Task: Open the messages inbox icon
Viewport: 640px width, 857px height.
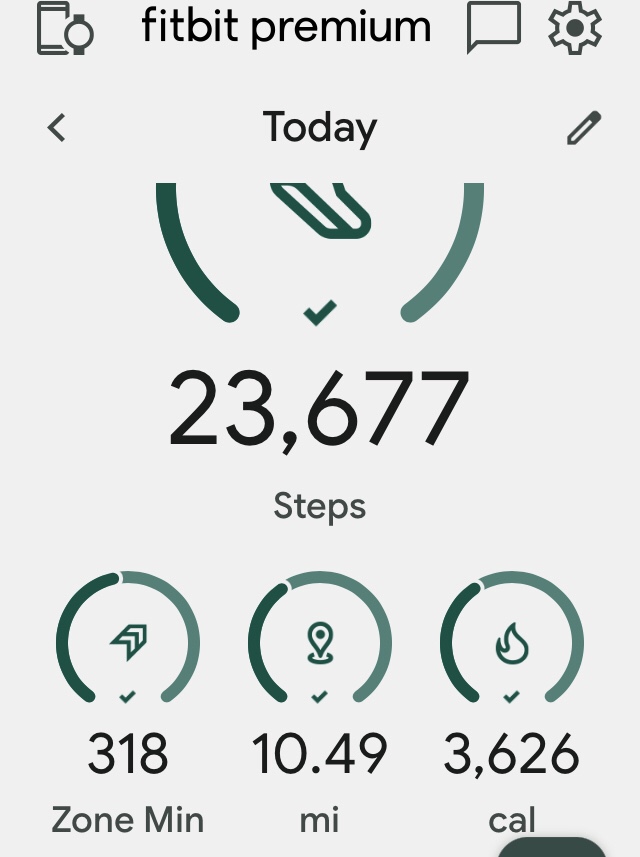Action: tap(494, 28)
